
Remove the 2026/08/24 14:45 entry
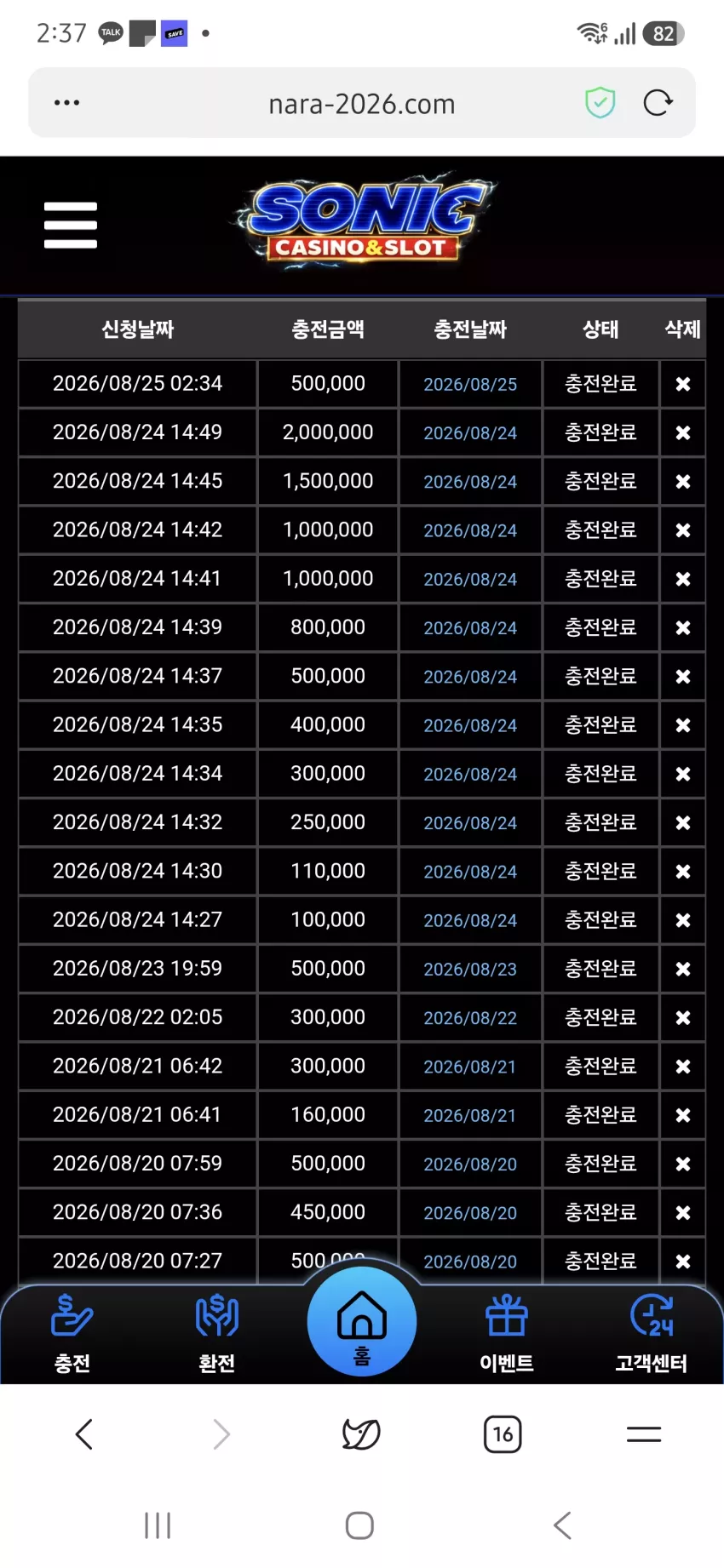coord(682,481)
